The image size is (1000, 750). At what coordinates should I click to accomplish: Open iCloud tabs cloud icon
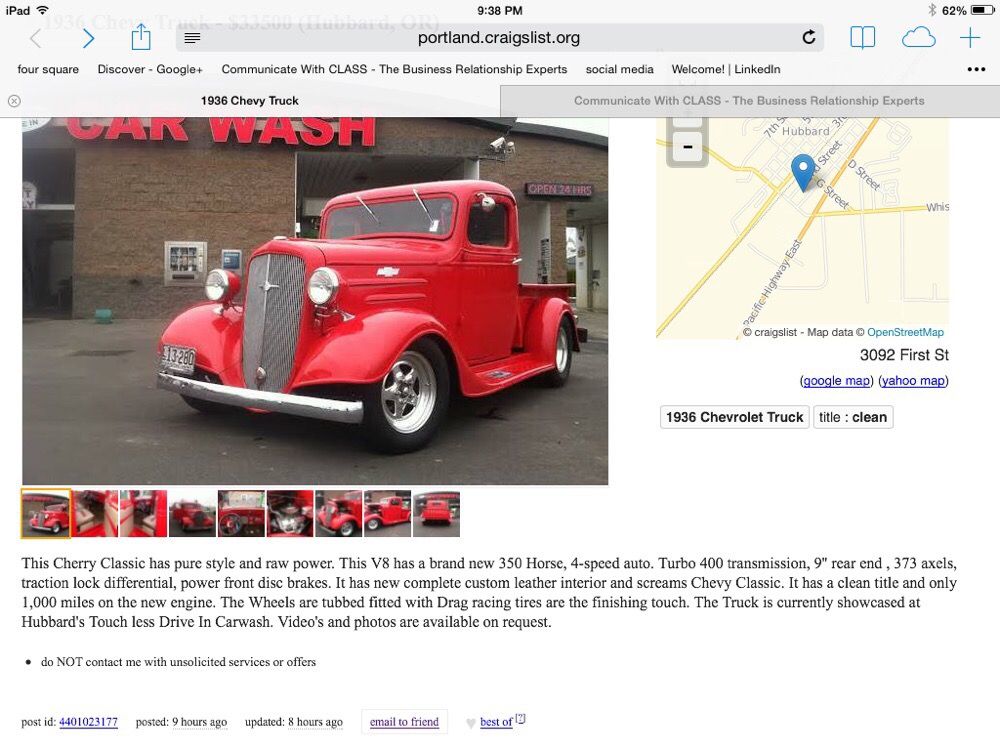tap(918, 38)
